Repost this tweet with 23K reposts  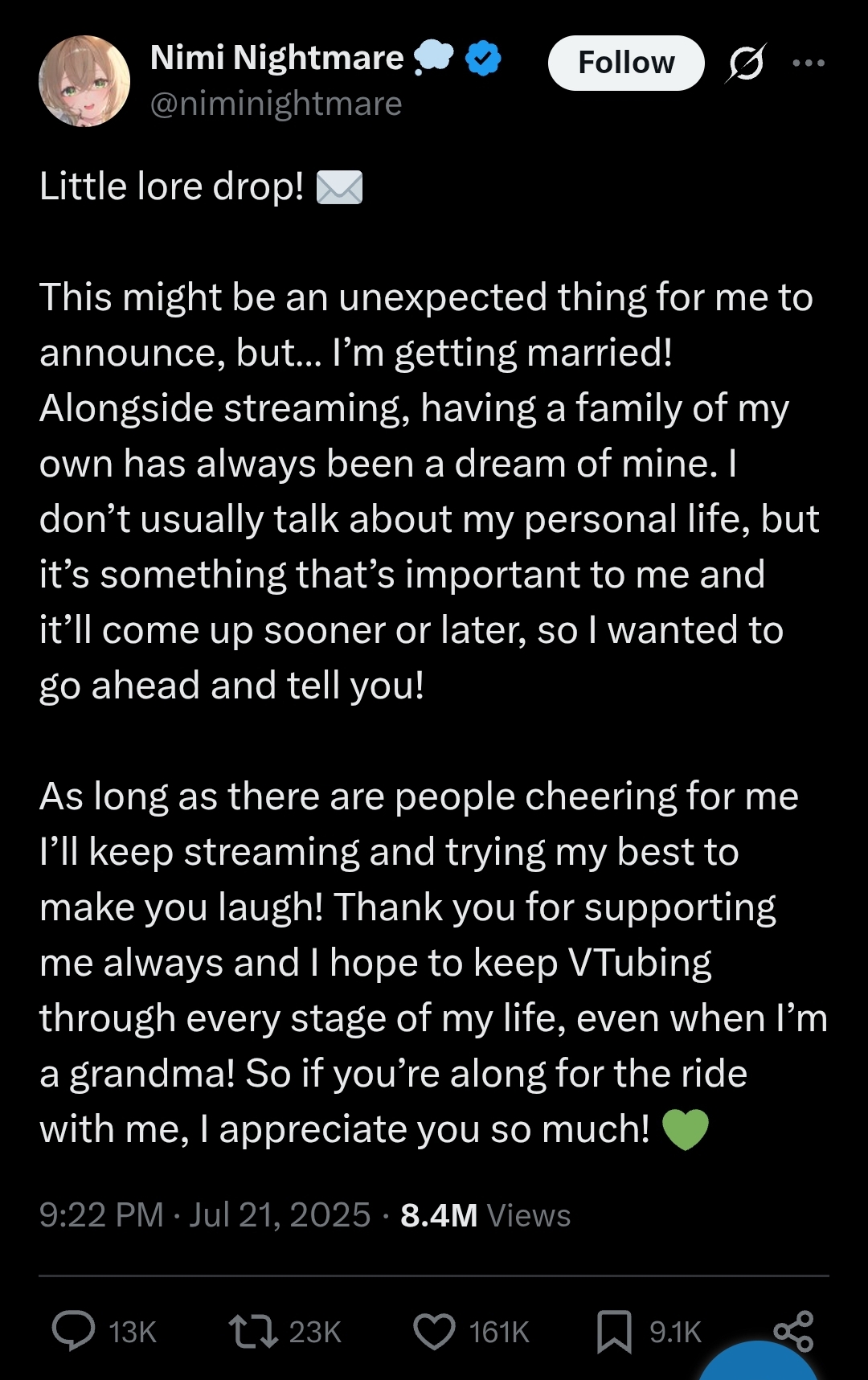point(254,1330)
